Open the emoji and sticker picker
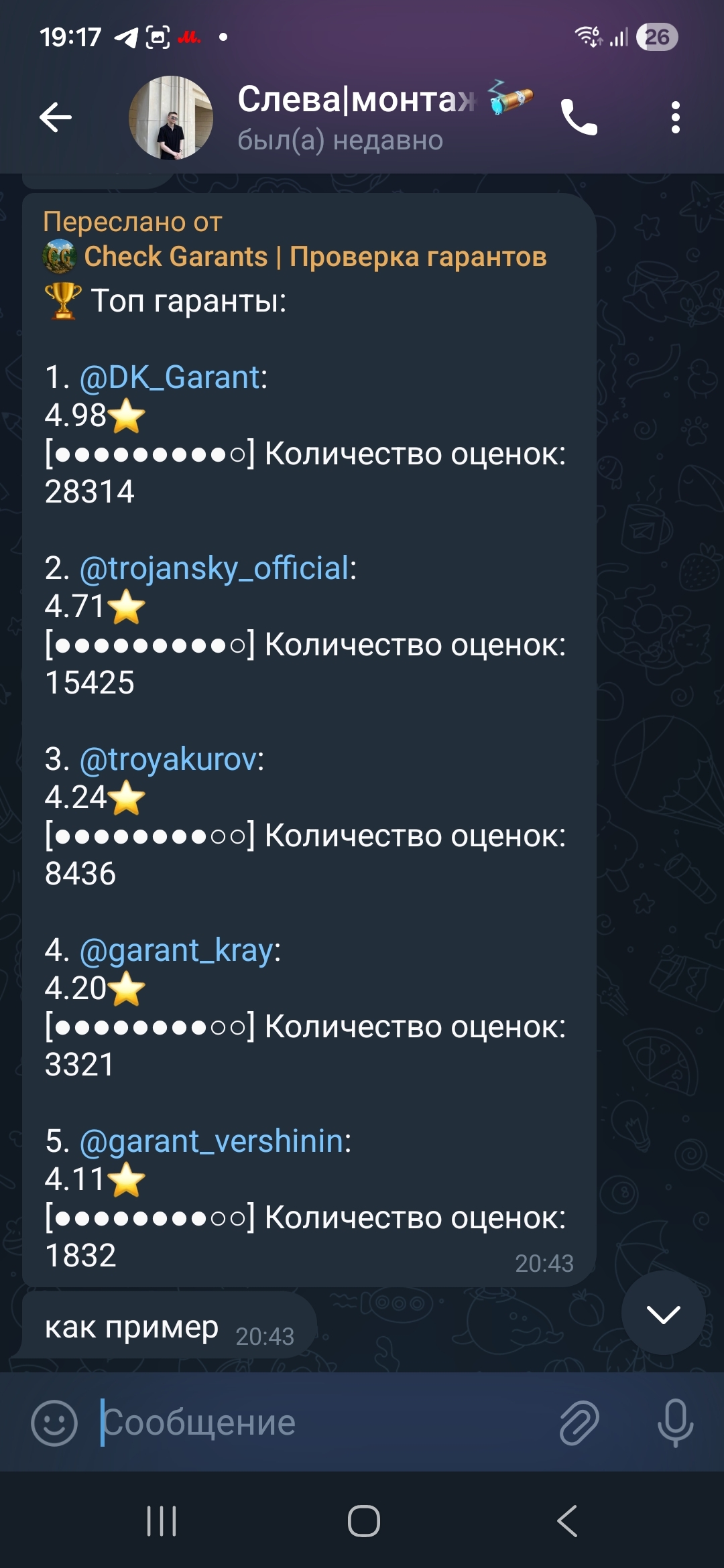 pyautogui.click(x=54, y=1423)
